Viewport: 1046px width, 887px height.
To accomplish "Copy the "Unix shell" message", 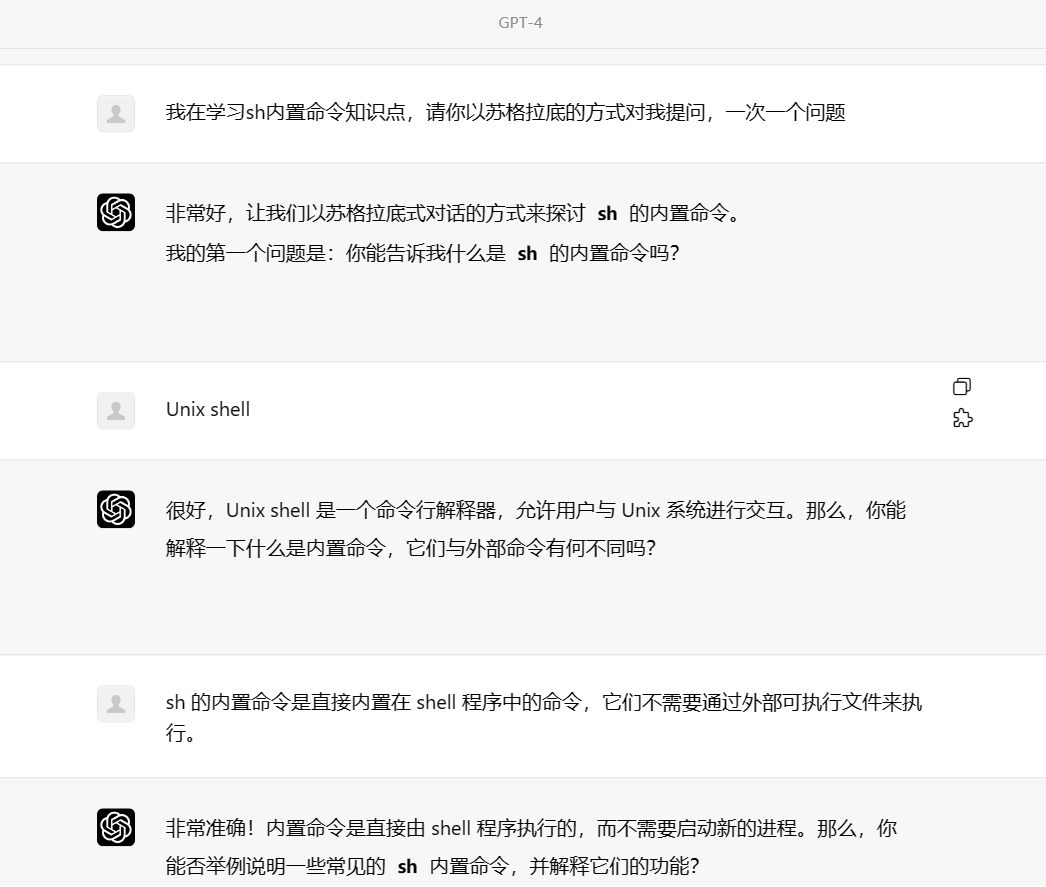I will [x=962, y=387].
